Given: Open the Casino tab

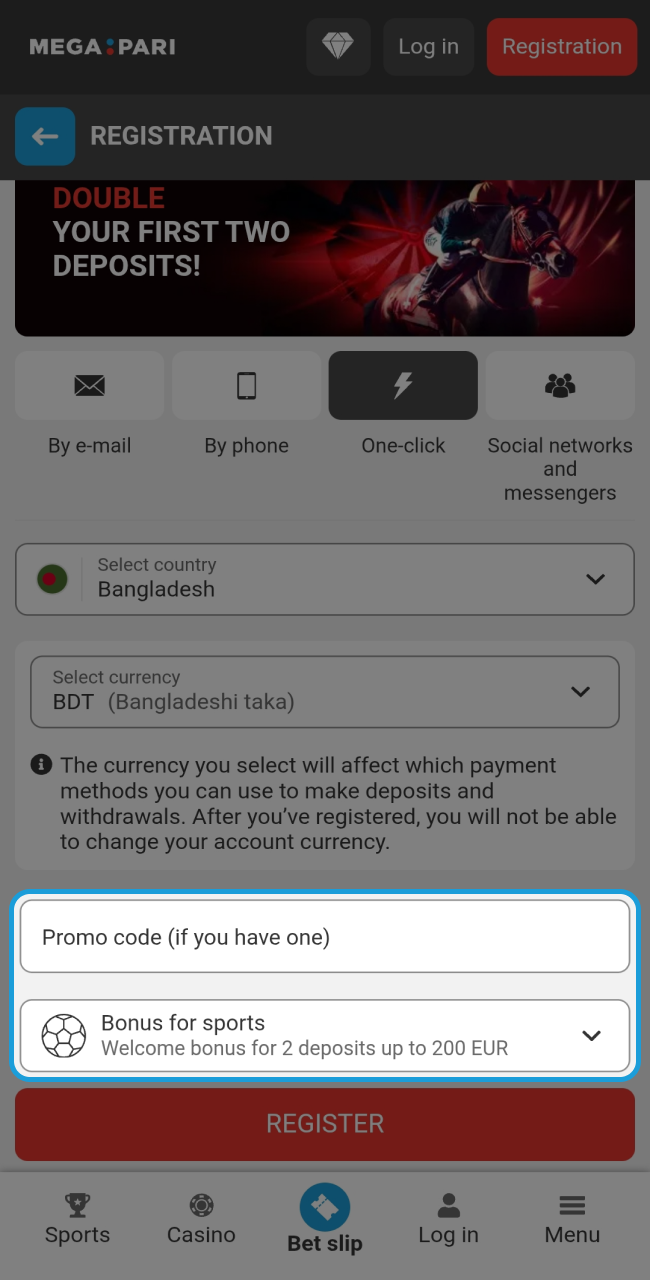Looking at the screenshot, I should pyautogui.click(x=201, y=1219).
